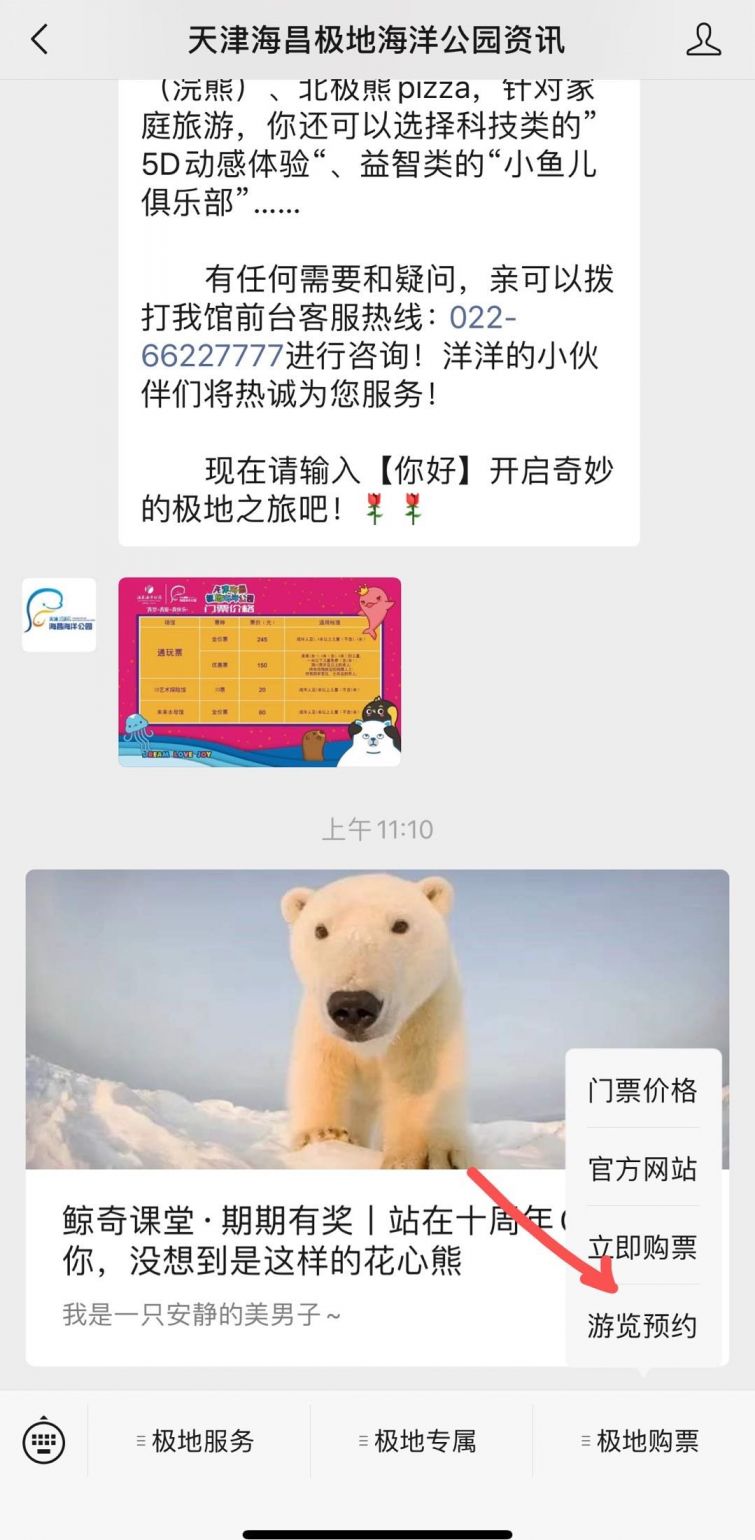Tap the 极地购票 menu

642,1441
